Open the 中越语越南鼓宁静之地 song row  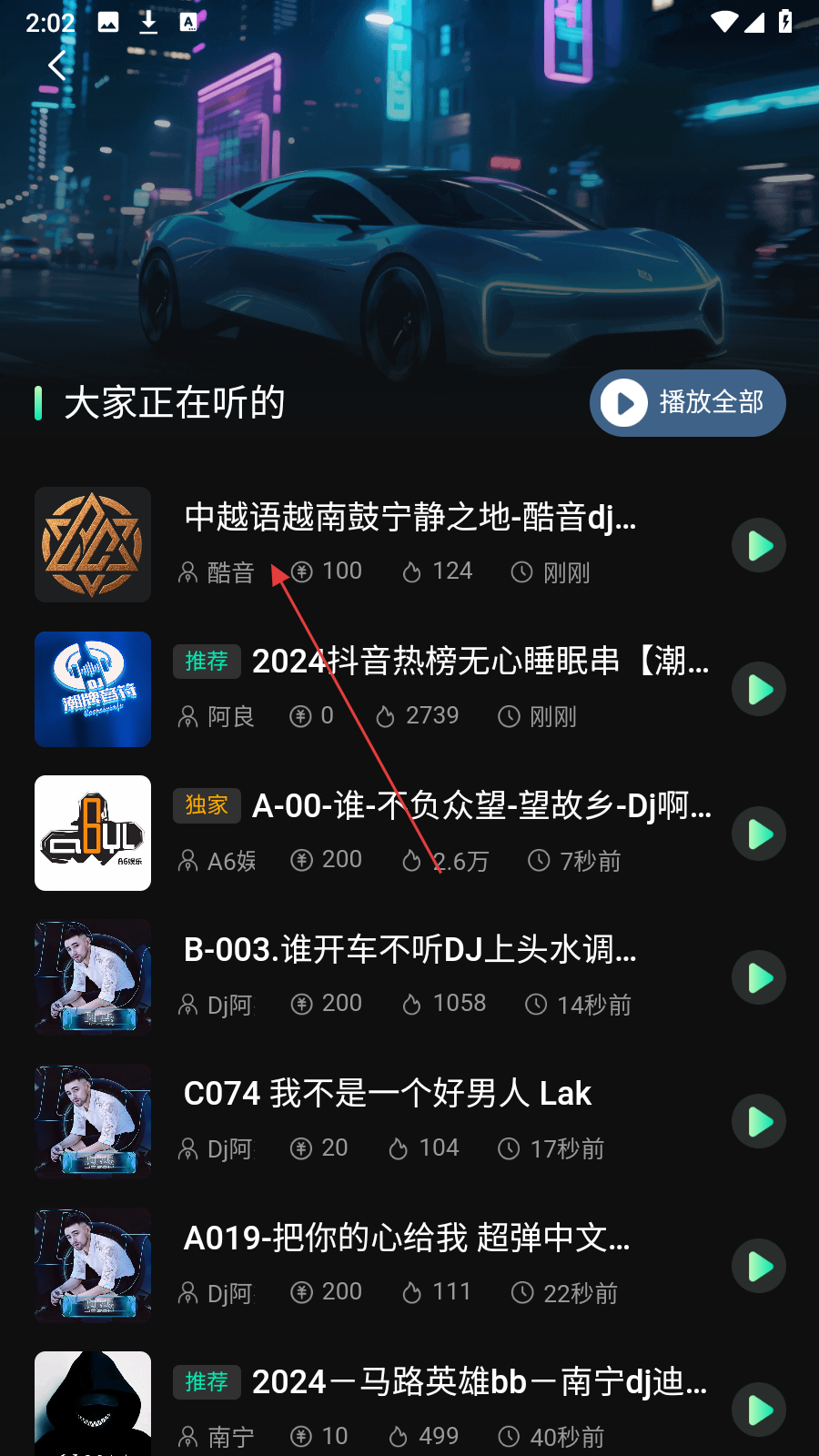coord(409,517)
